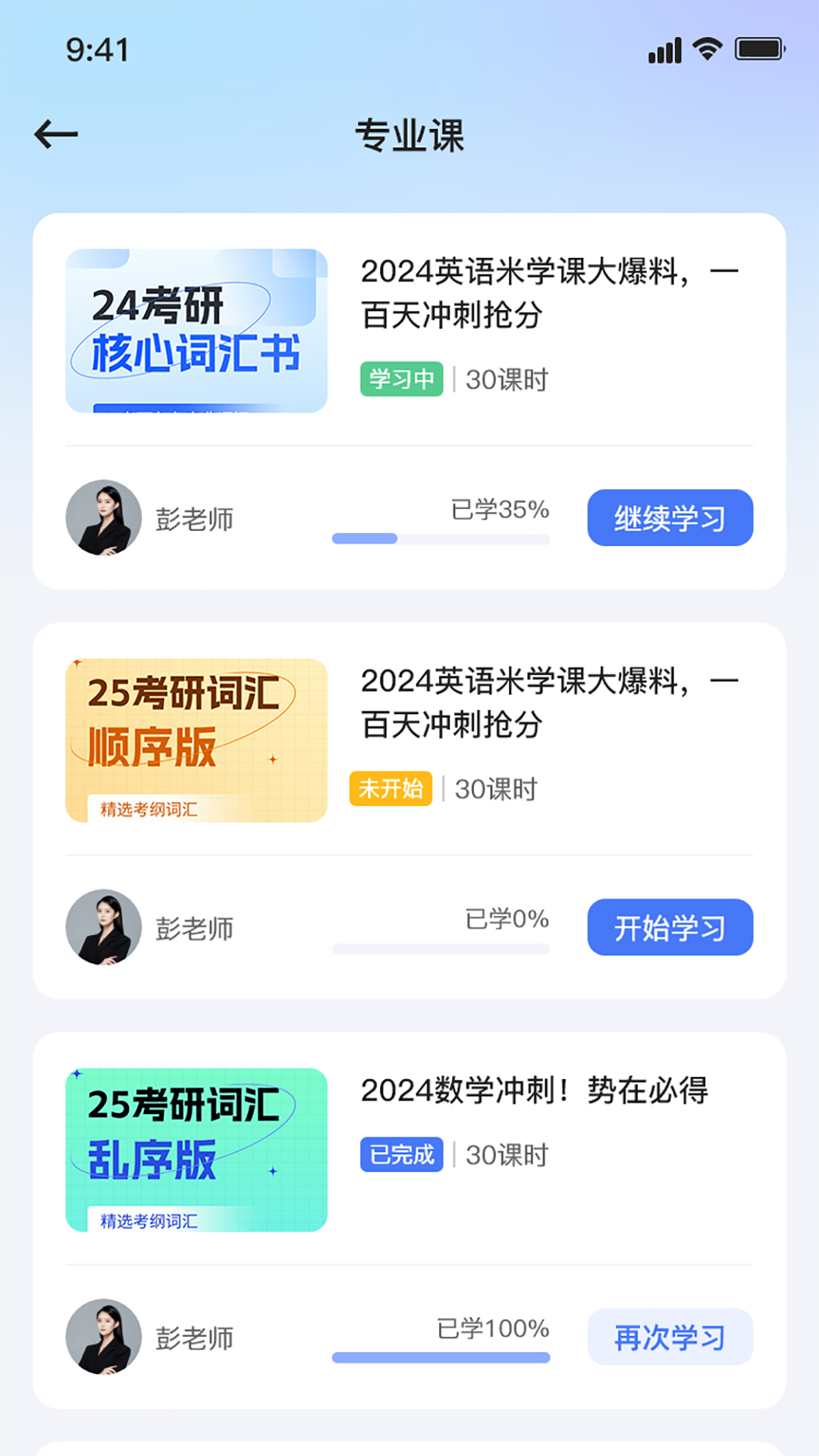Tap the Wi-Fi icon in the status bar
The height and width of the screenshot is (1456, 819).
pyautogui.click(x=706, y=49)
